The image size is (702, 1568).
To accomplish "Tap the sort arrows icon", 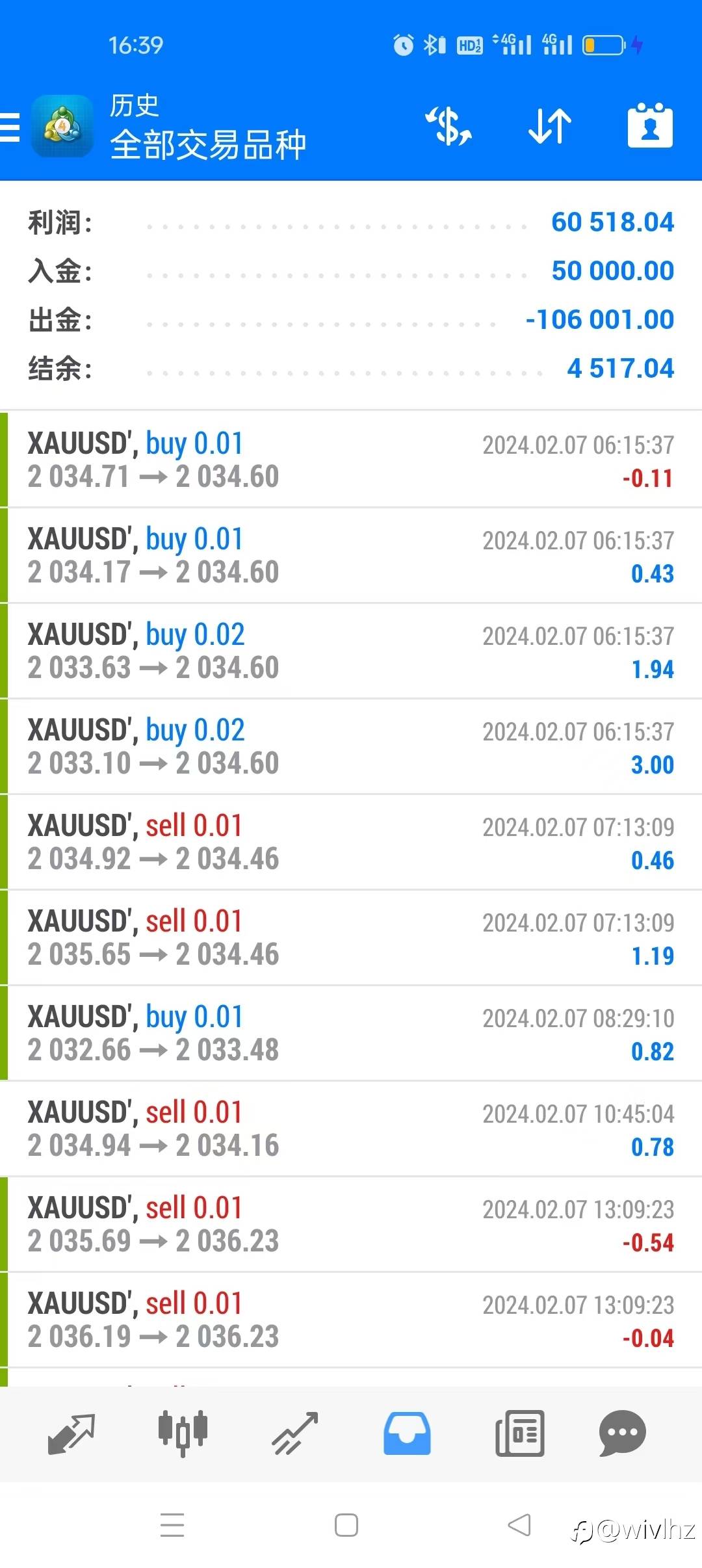I will coord(549,126).
